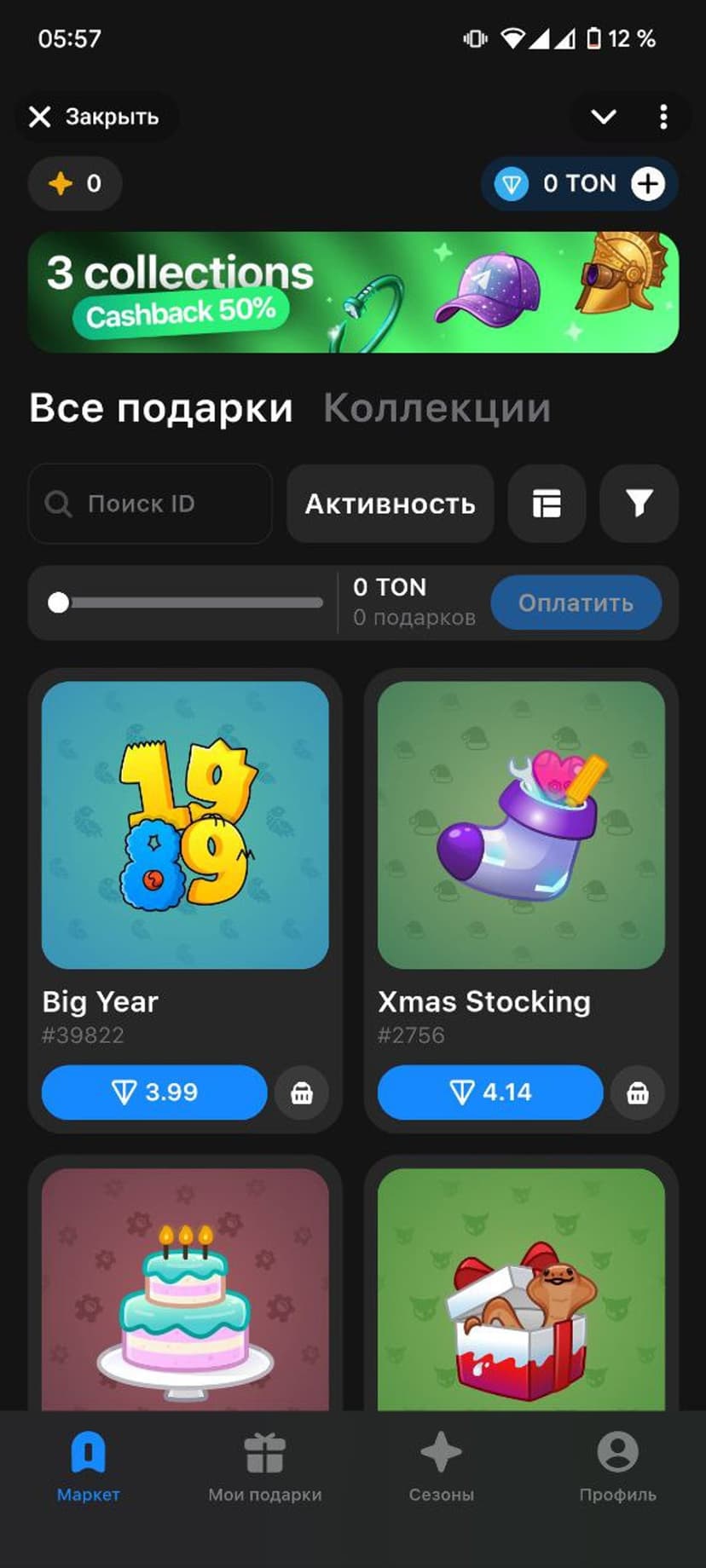Open the Профиль tab
Screen dimensions: 706x1568
617,1467
